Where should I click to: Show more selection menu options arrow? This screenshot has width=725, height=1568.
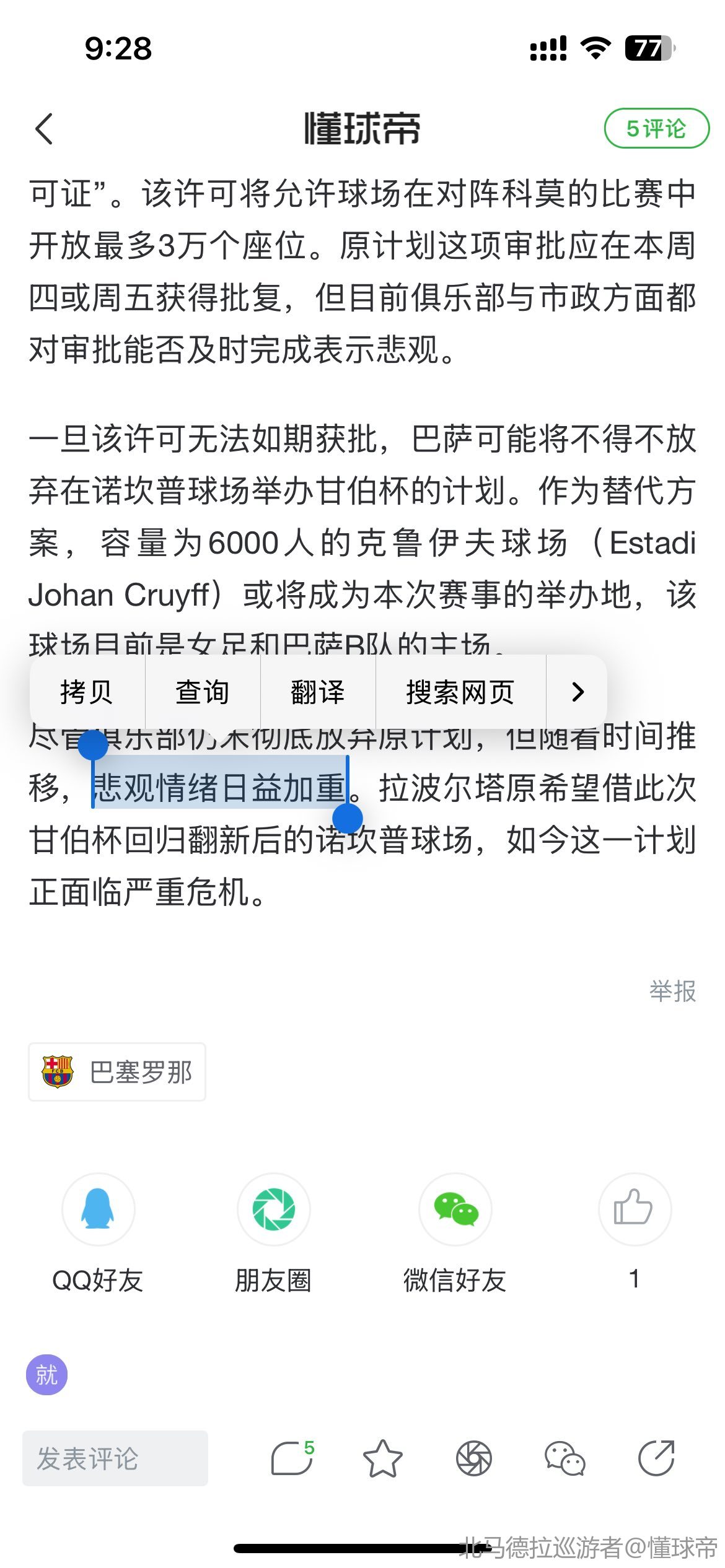578,692
